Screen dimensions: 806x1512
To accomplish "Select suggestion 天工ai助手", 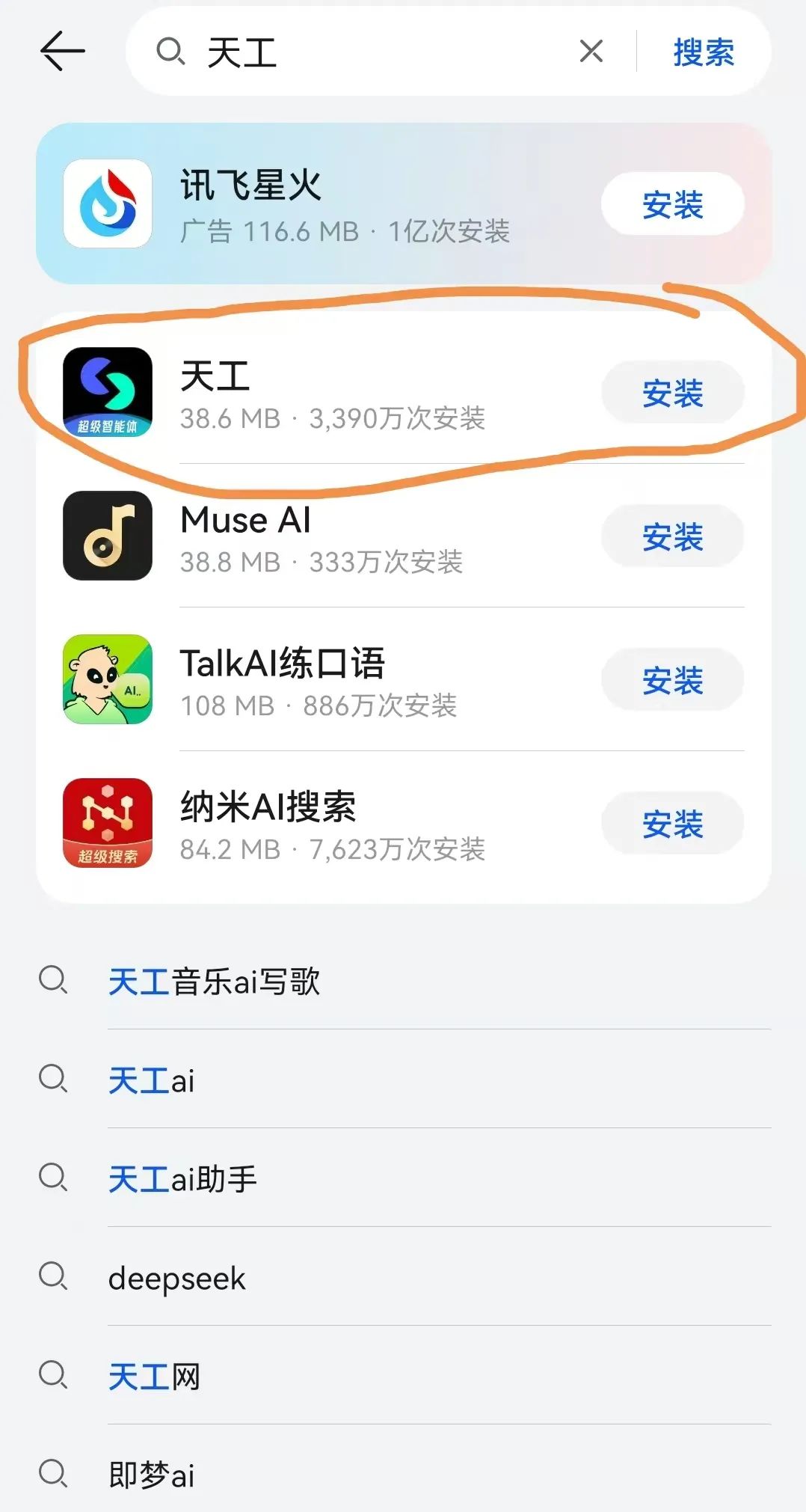I will (x=404, y=1178).
